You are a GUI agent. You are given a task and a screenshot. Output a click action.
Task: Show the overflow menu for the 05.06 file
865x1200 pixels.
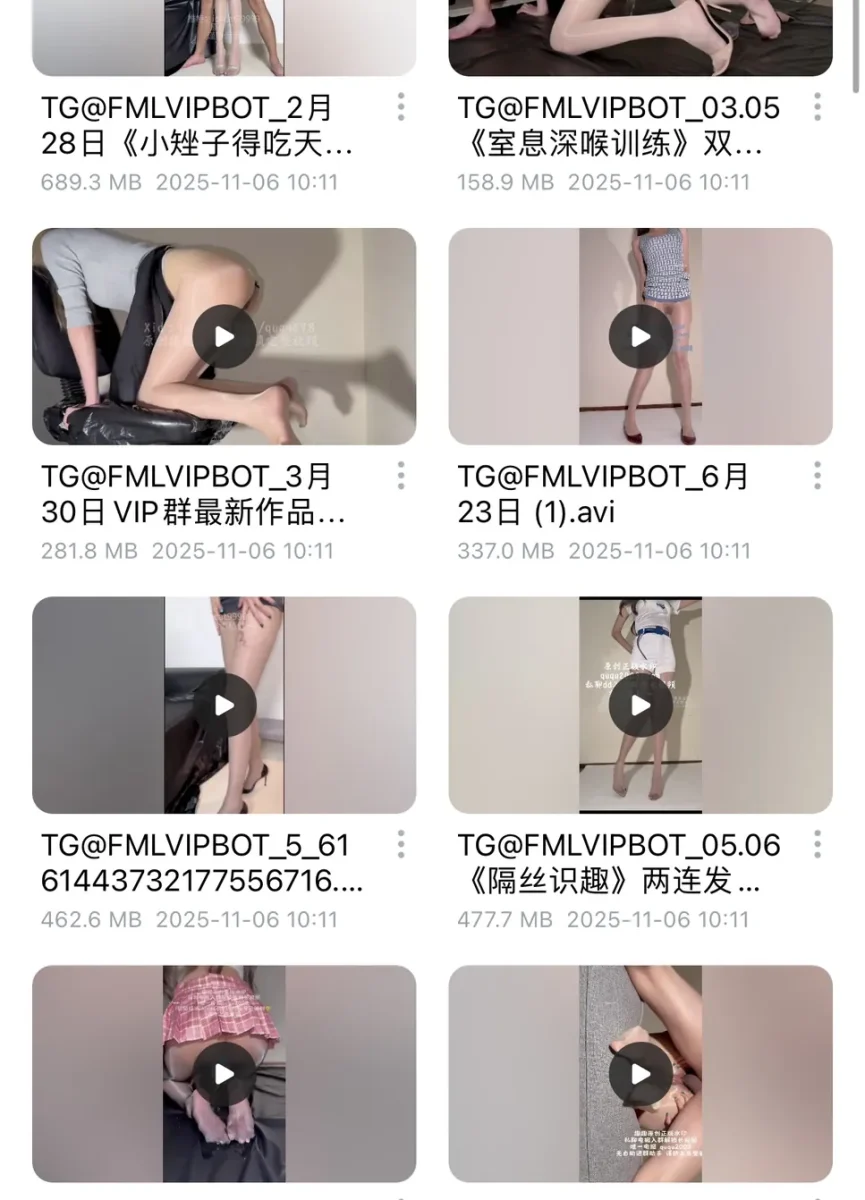pos(817,844)
